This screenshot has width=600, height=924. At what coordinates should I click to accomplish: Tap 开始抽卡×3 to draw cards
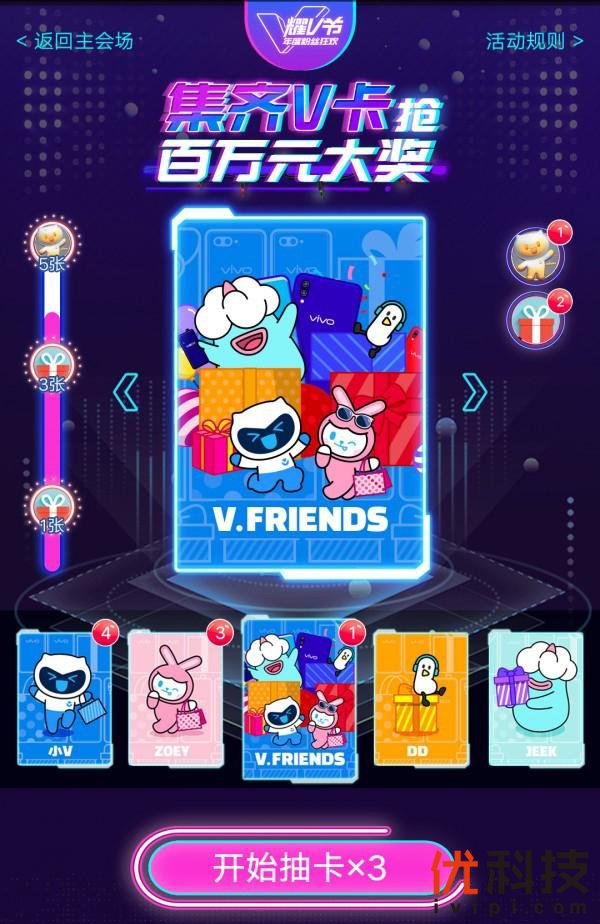click(x=299, y=867)
